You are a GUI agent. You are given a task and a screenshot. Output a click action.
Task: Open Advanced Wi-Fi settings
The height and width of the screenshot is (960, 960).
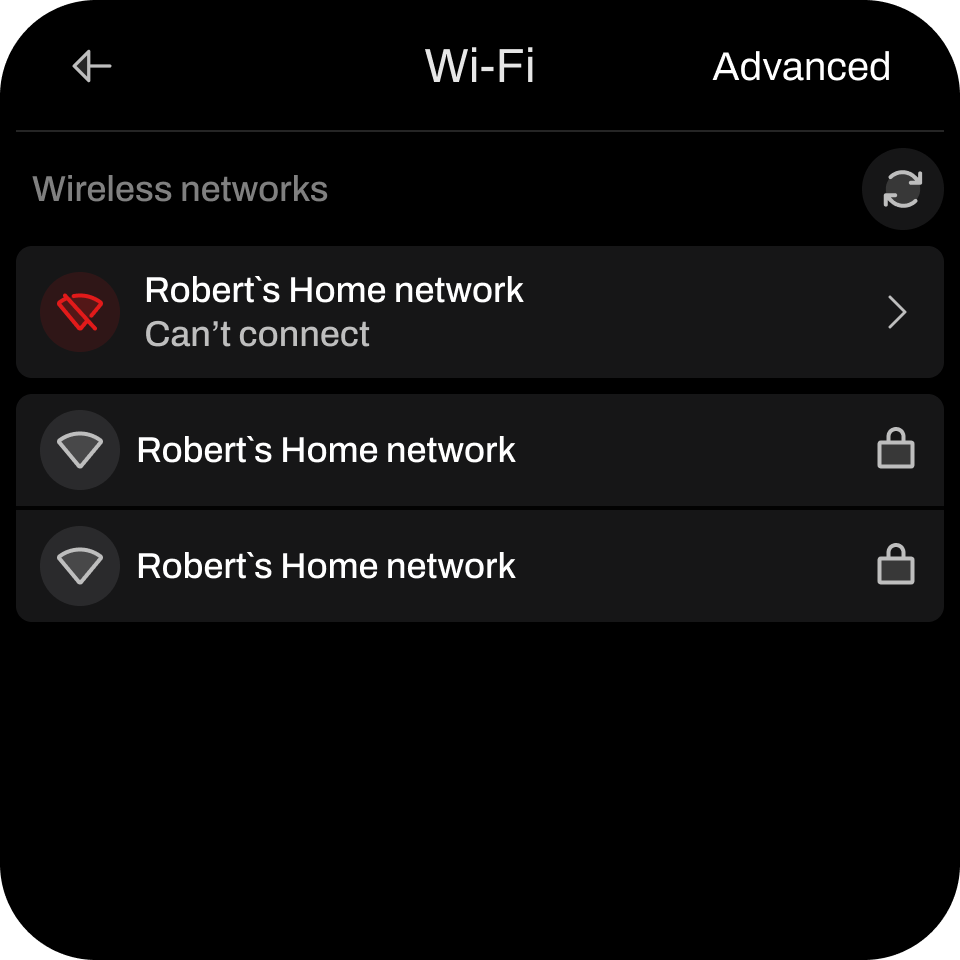(x=801, y=67)
